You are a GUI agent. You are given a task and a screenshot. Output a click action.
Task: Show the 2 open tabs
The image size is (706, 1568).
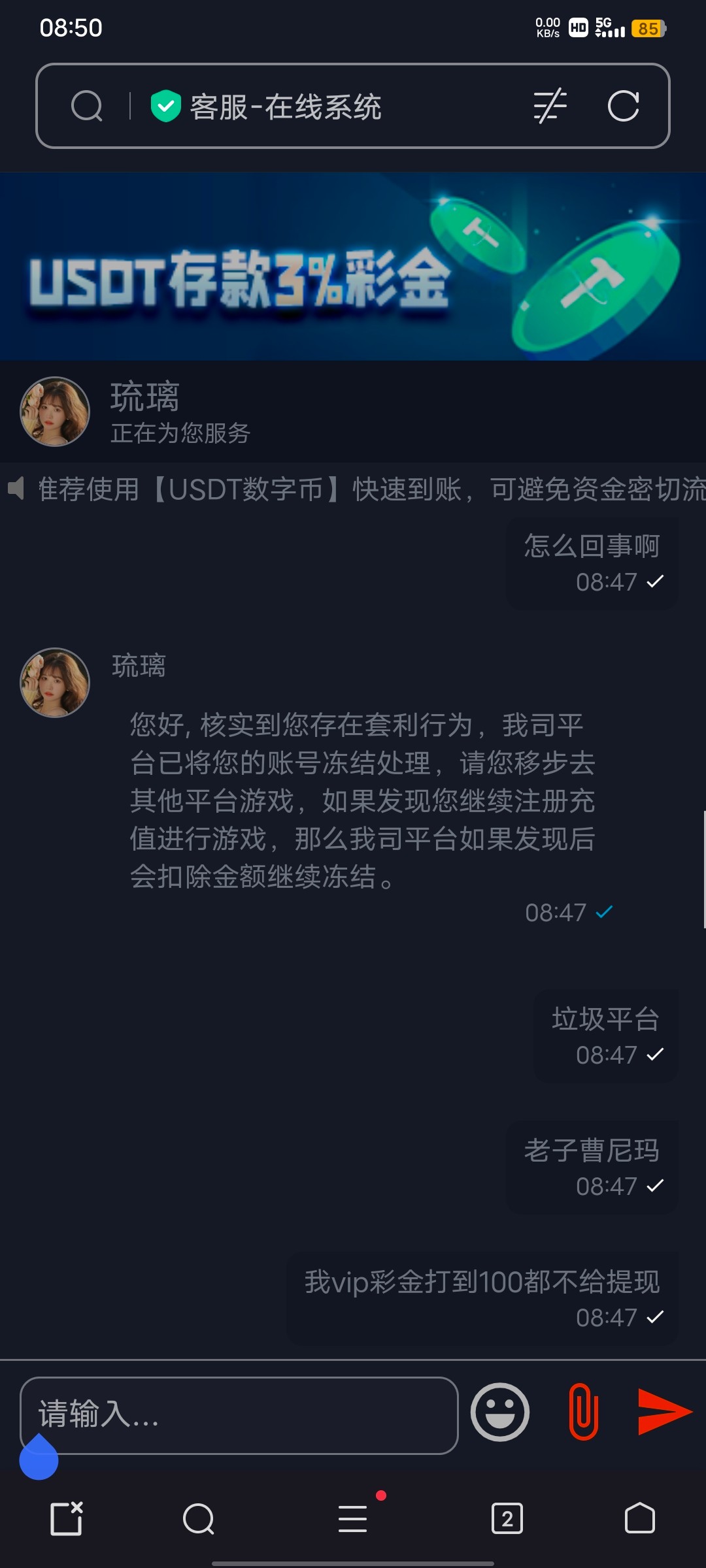[x=507, y=1518]
